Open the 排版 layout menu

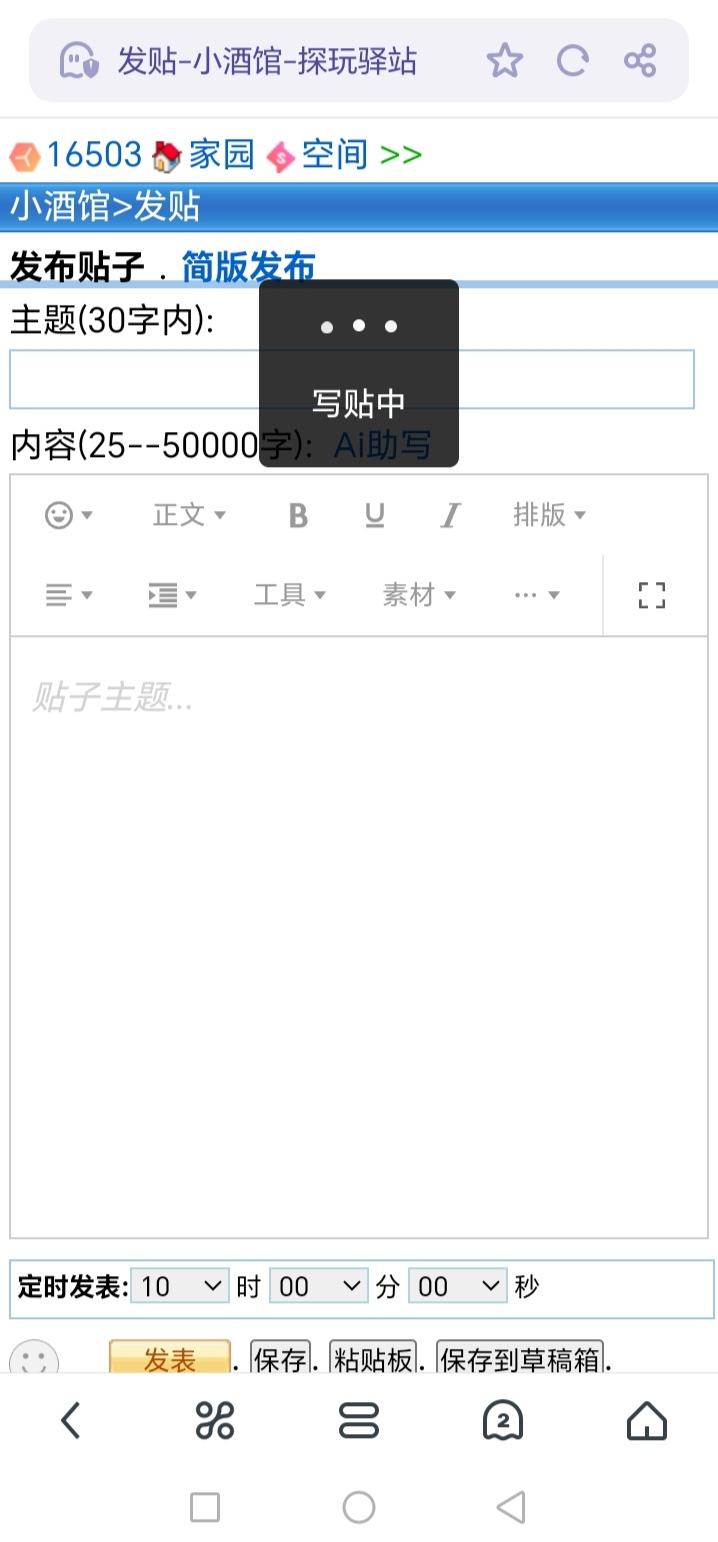click(549, 515)
